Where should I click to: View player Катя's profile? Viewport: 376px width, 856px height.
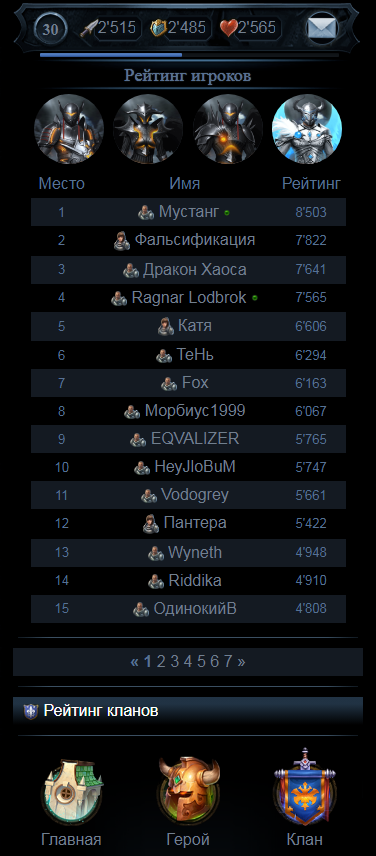[x=195, y=326]
